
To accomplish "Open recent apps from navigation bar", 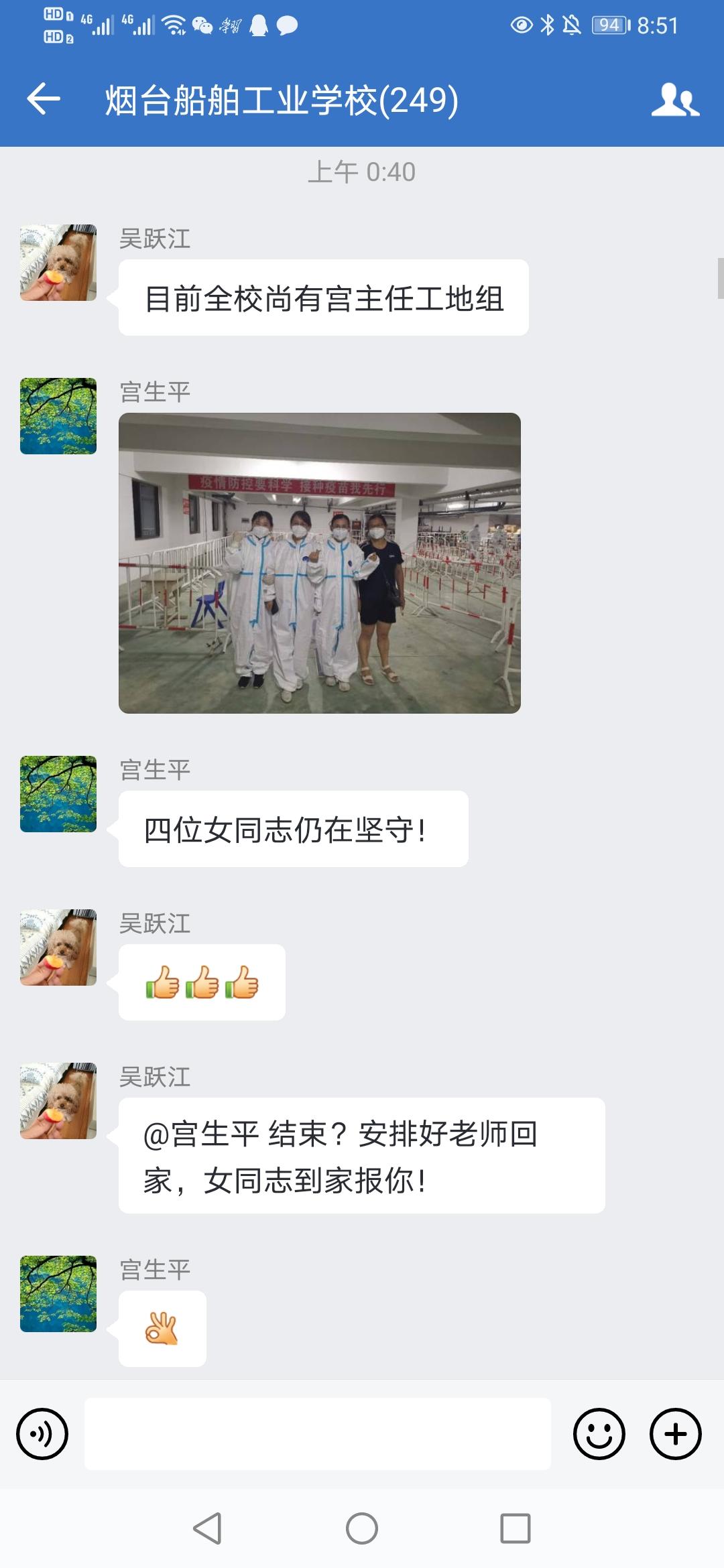I will pos(515,1529).
